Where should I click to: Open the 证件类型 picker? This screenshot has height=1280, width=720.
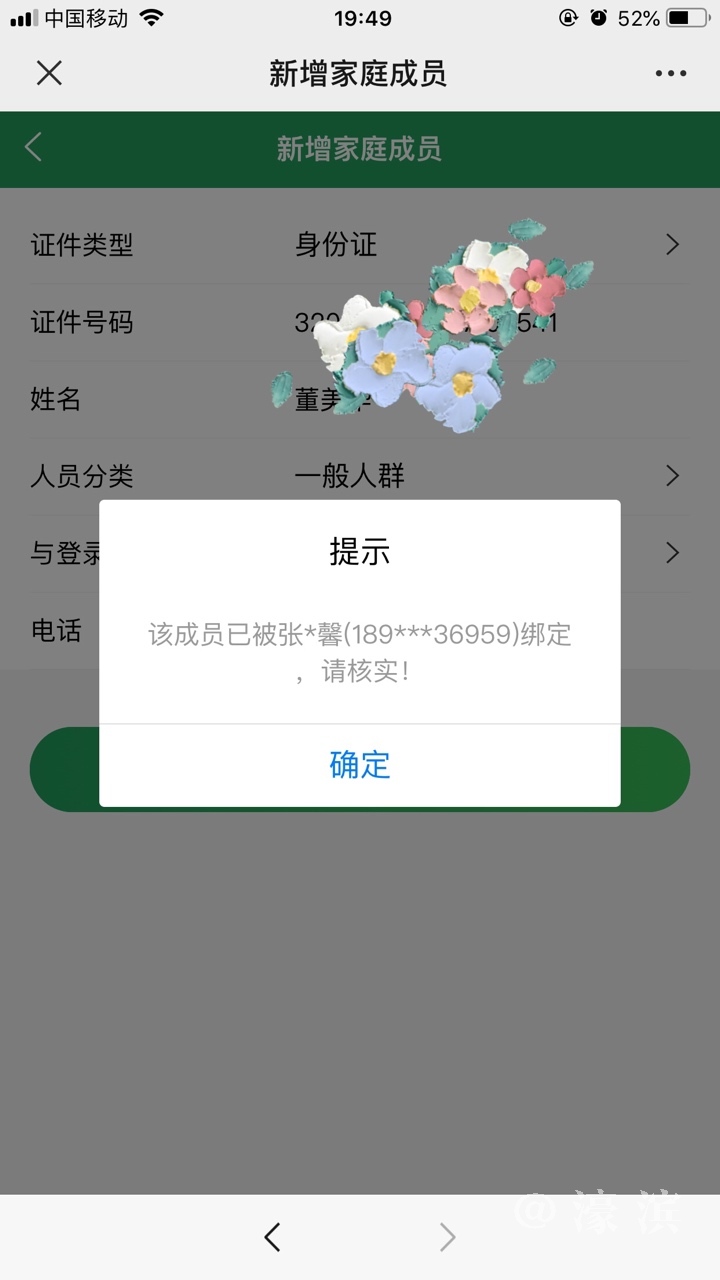click(360, 244)
